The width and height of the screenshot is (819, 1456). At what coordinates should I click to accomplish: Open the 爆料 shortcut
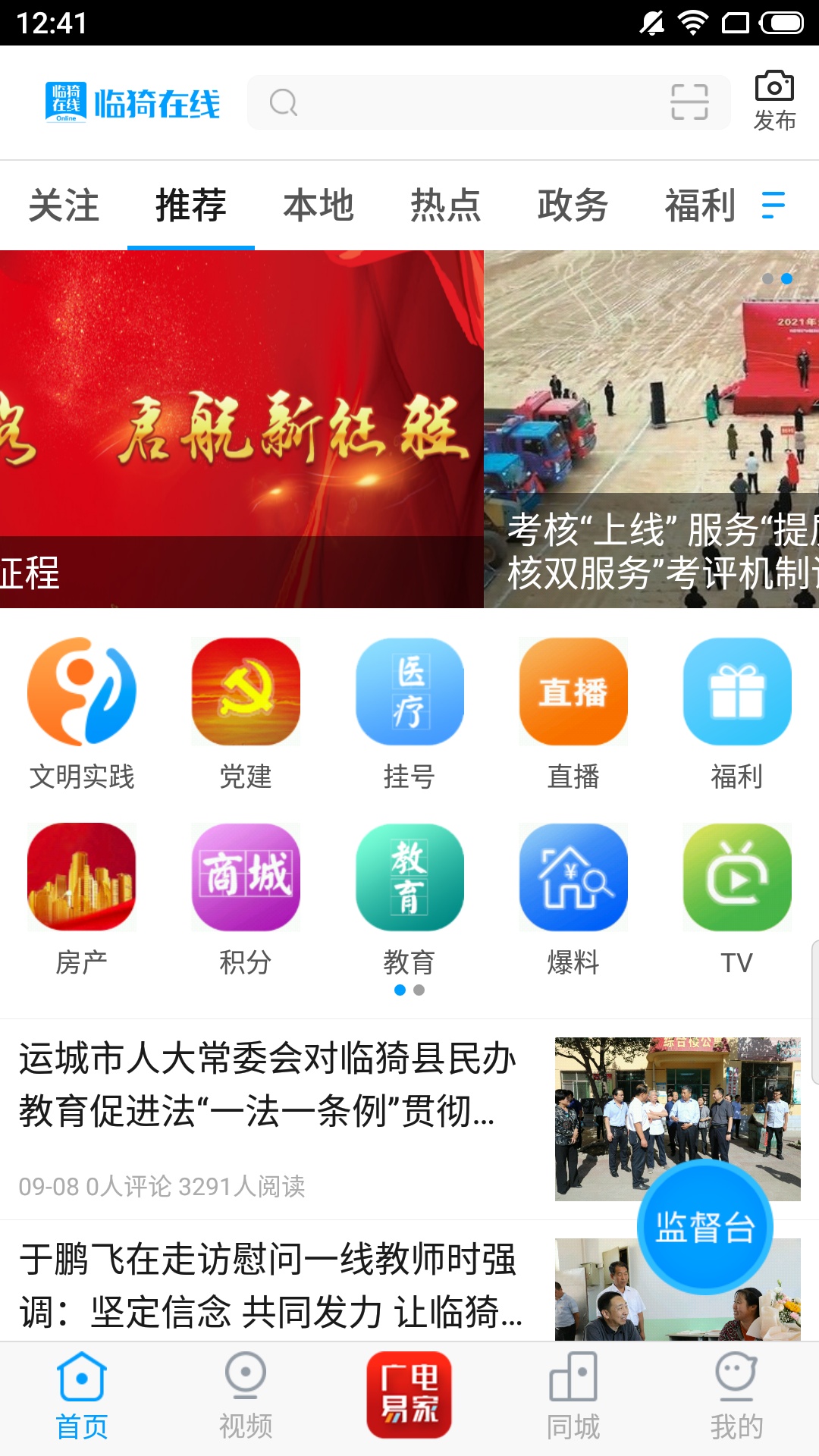click(x=573, y=899)
